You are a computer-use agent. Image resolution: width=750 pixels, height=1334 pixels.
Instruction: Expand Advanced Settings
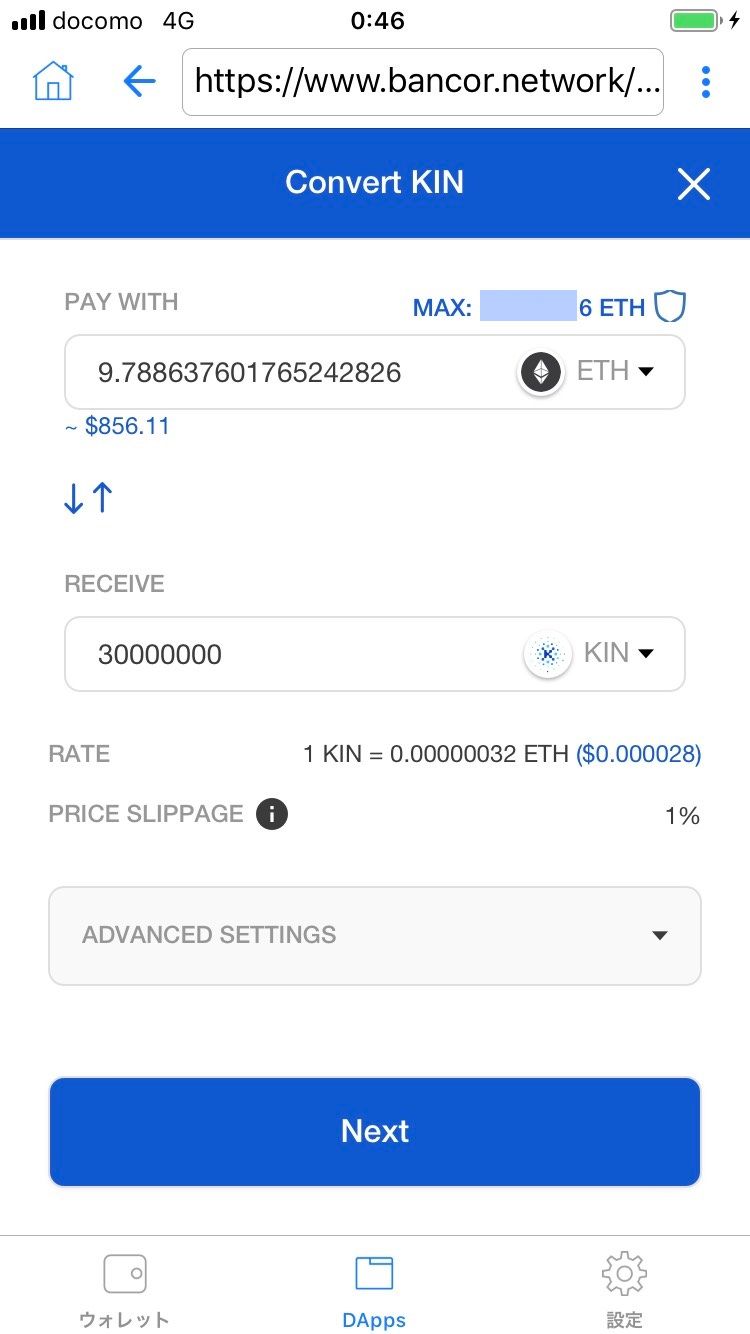click(375, 936)
